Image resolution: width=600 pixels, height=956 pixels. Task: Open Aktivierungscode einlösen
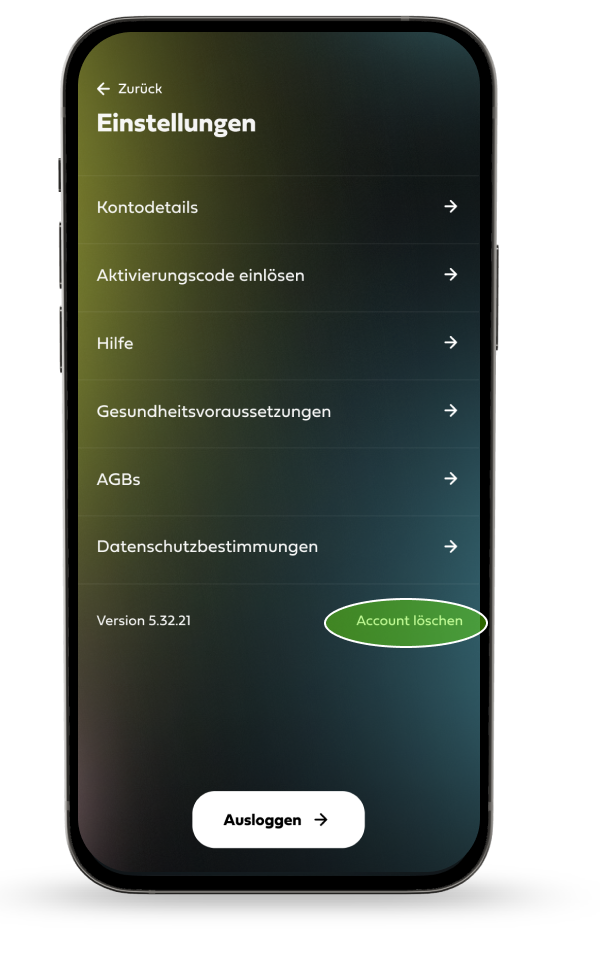tap(277, 275)
